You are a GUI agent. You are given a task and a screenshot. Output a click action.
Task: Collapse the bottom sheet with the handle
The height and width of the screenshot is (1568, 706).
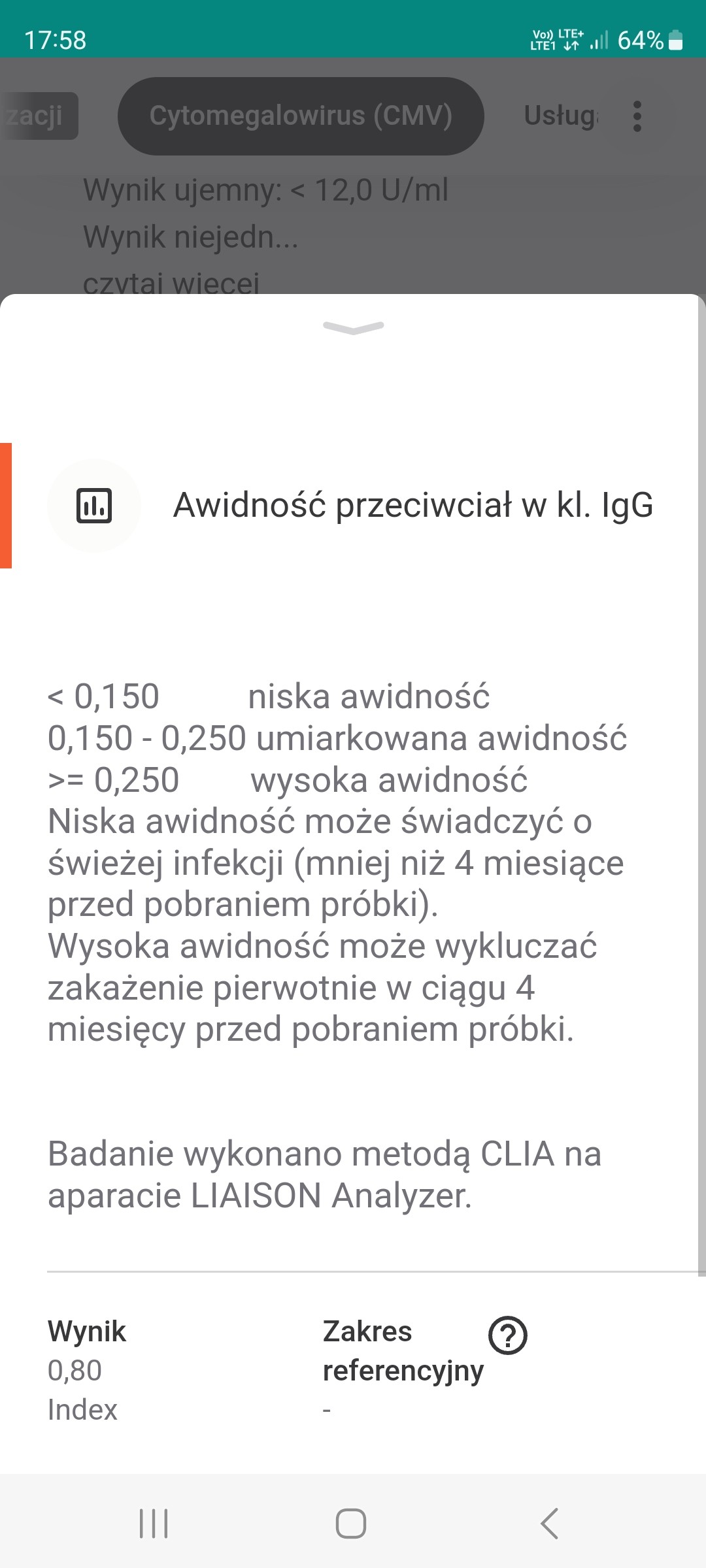[353, 327]
